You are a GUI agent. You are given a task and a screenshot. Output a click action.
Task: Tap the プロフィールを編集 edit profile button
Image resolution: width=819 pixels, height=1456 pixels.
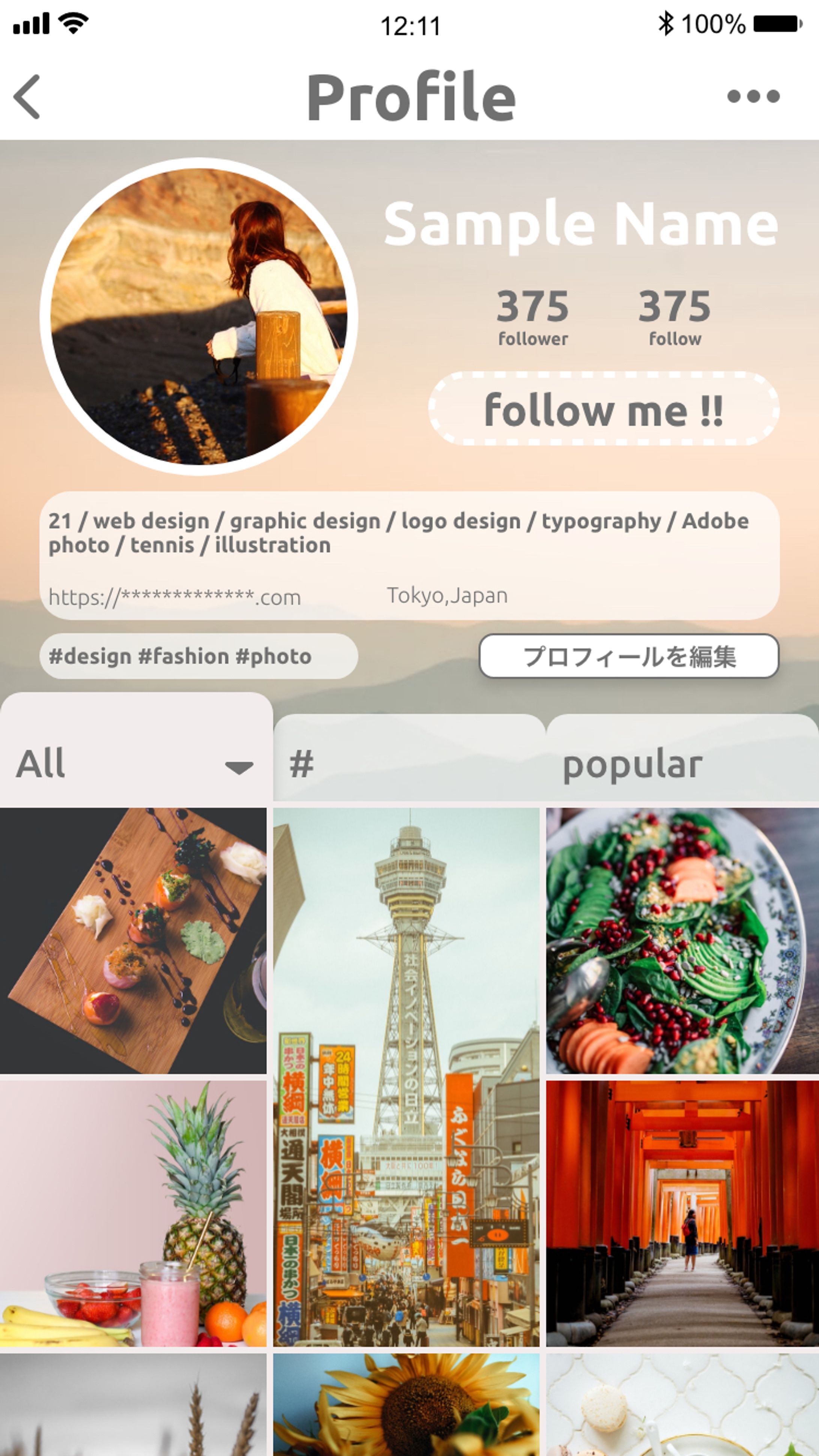point(628,656)
